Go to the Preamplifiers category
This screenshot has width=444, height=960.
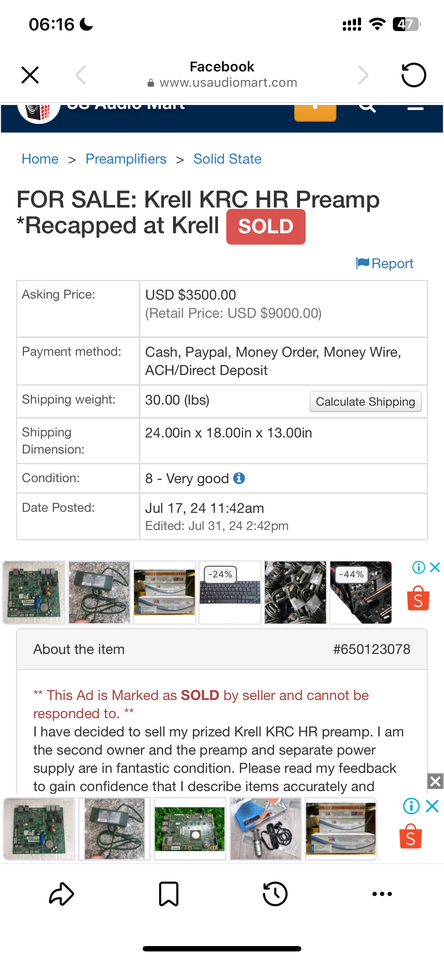(126, 159)
